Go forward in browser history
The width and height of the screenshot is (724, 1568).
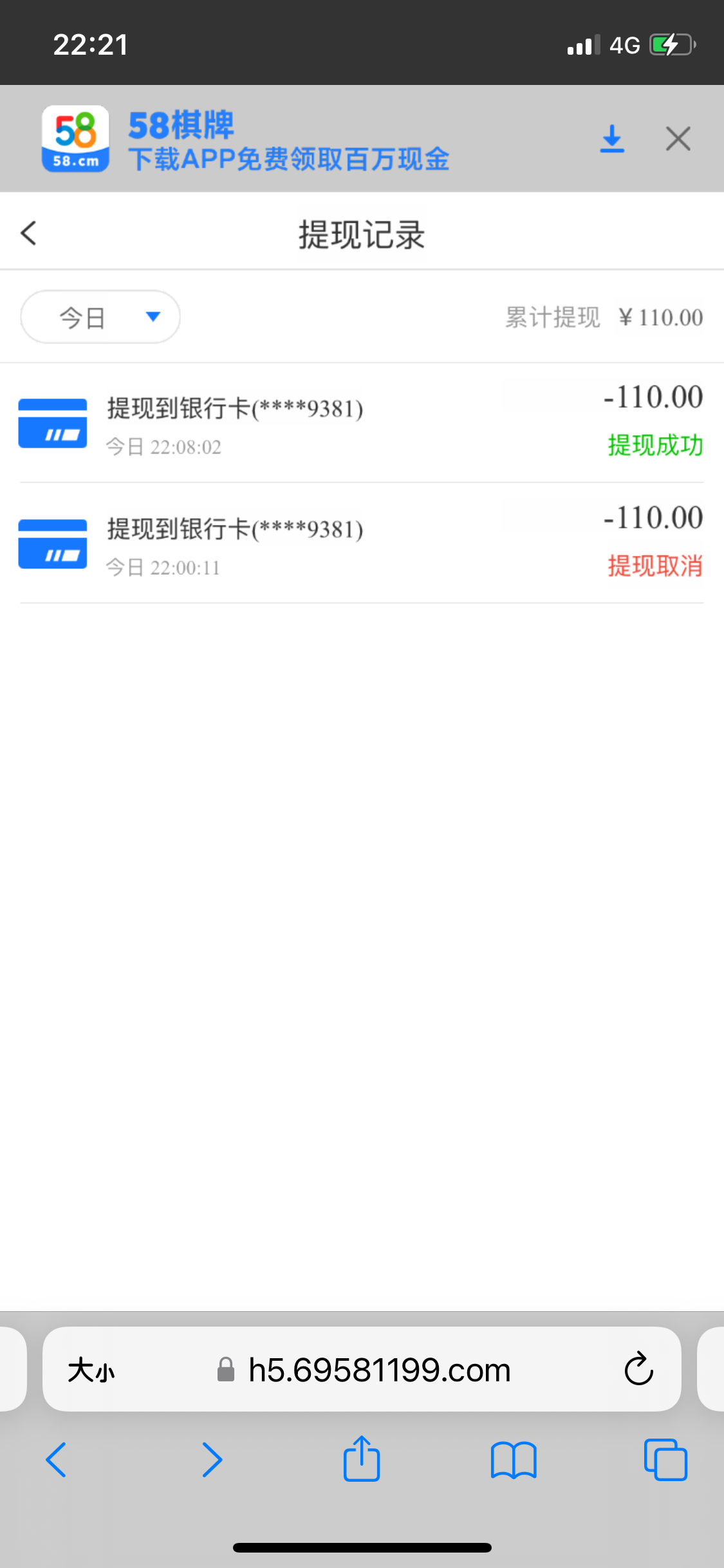212,1460
